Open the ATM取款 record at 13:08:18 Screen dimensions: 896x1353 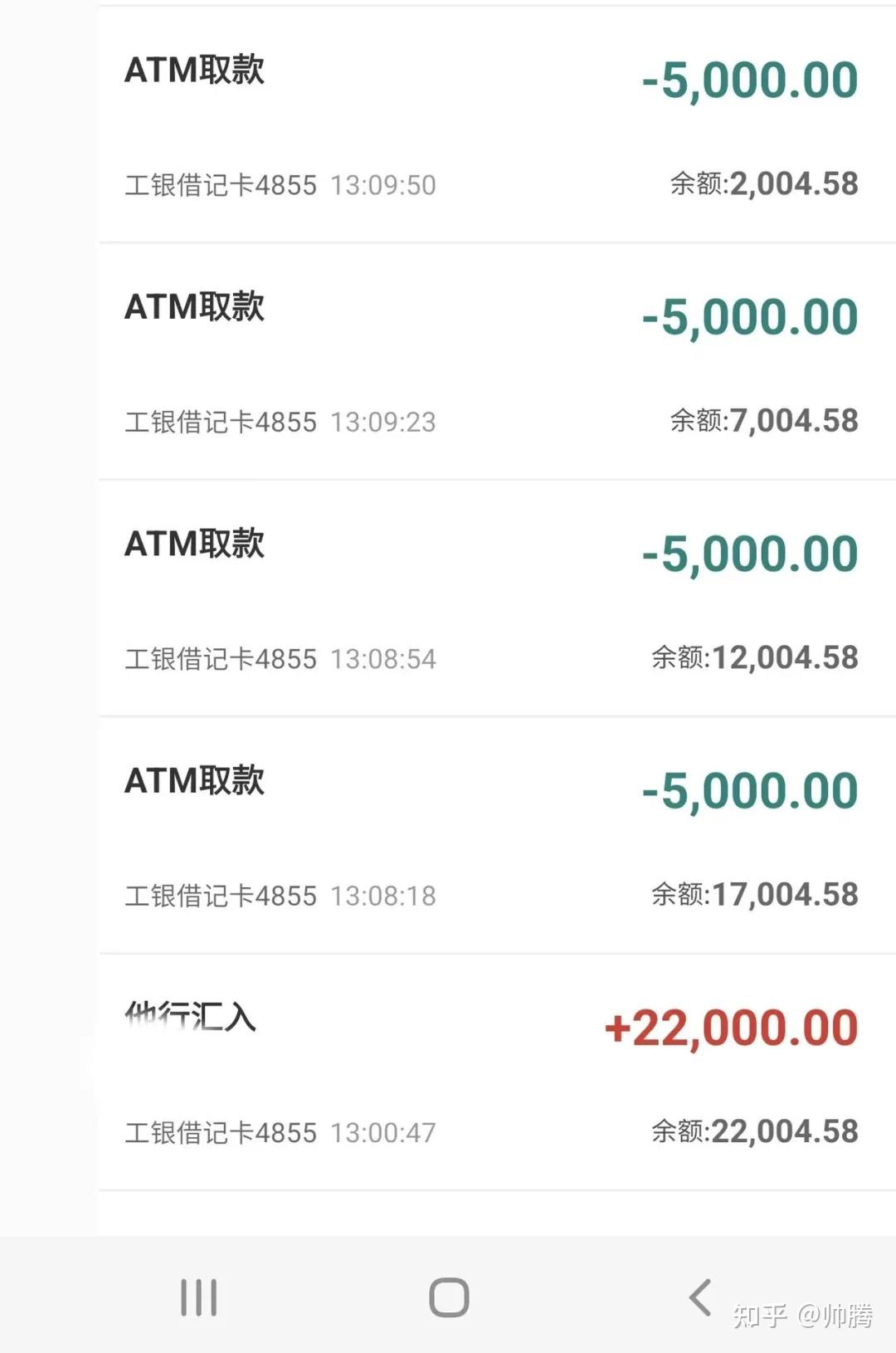497,835
